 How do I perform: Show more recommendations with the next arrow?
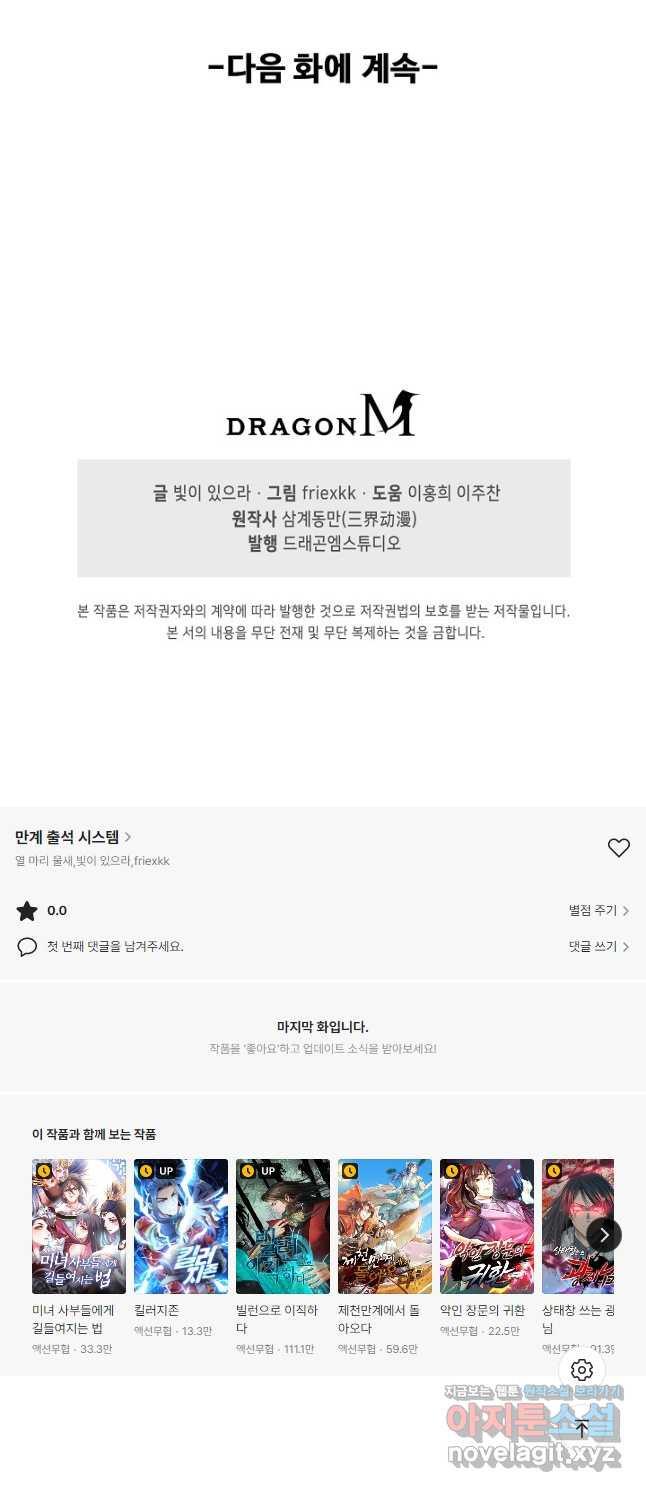pos(604,1235)
